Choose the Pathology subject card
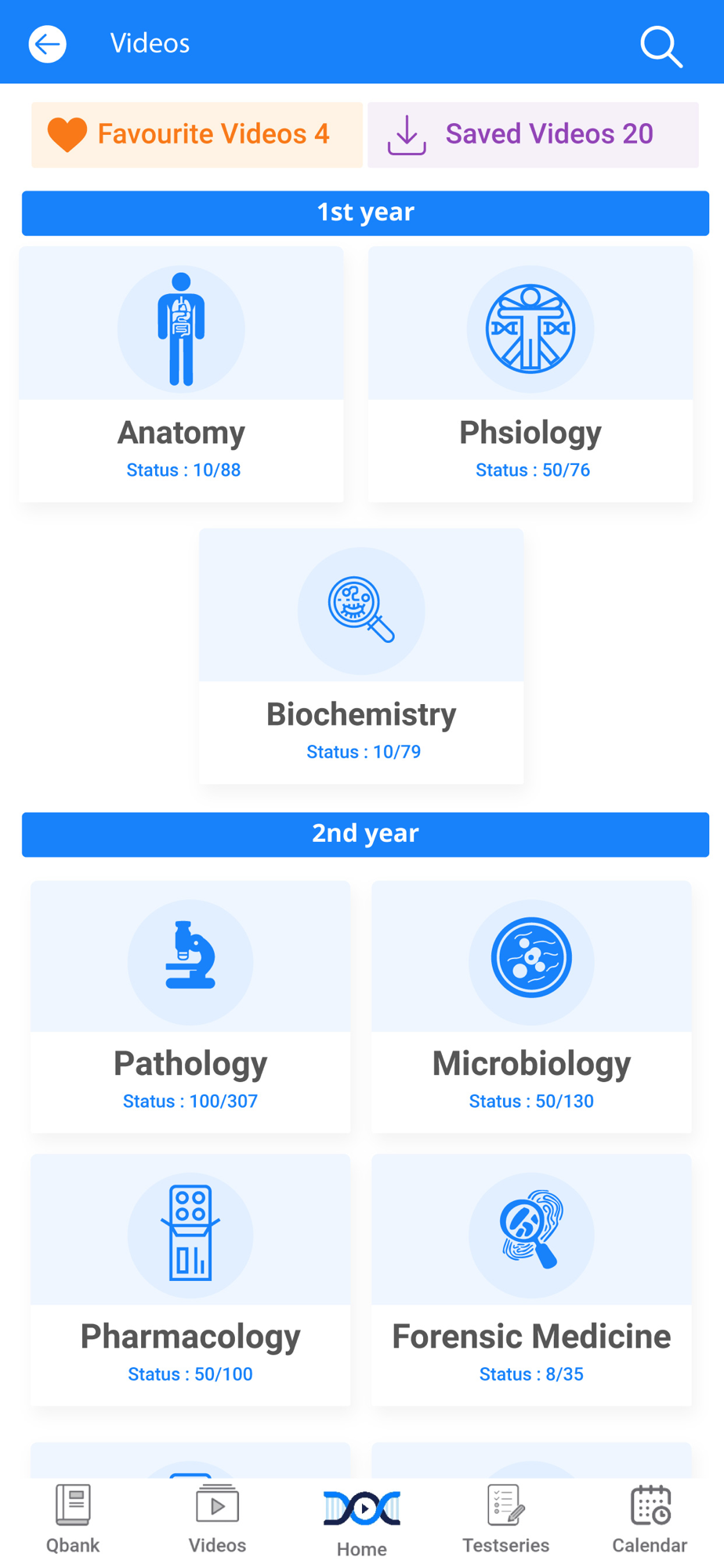The height and width of the screenshot is (1568, 724). 190,1006
